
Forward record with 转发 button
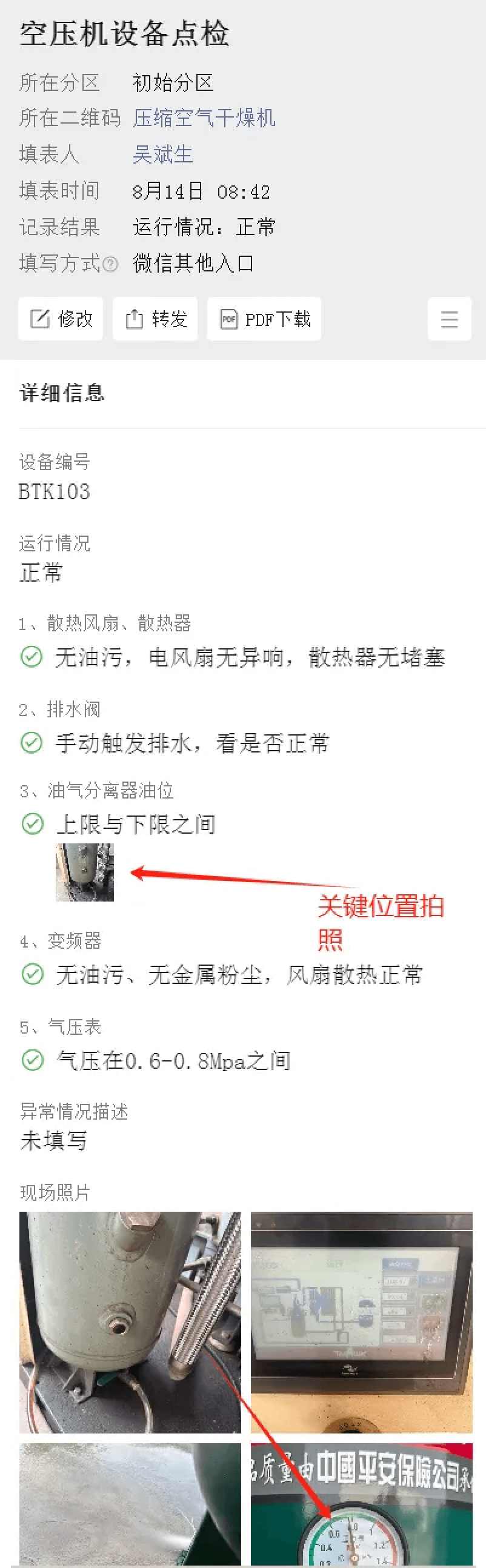point(155,319)
